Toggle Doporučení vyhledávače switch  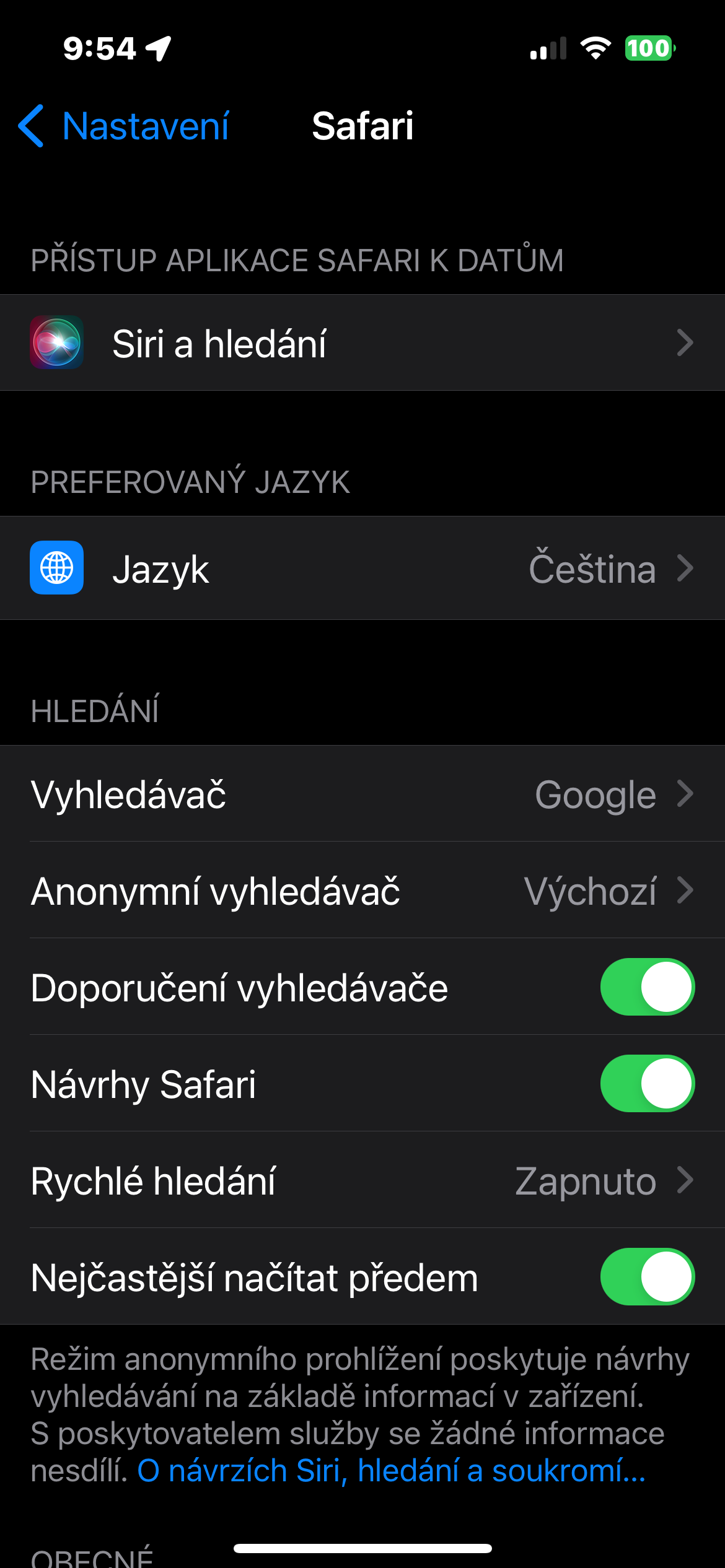point(647,987)
